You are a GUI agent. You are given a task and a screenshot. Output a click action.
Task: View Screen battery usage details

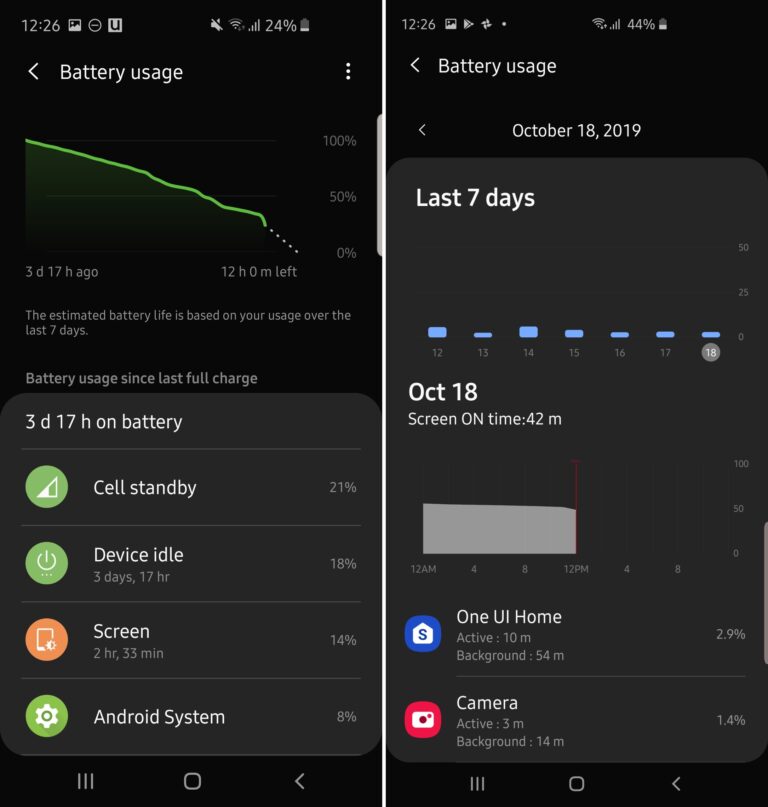(x=190, y=640)
